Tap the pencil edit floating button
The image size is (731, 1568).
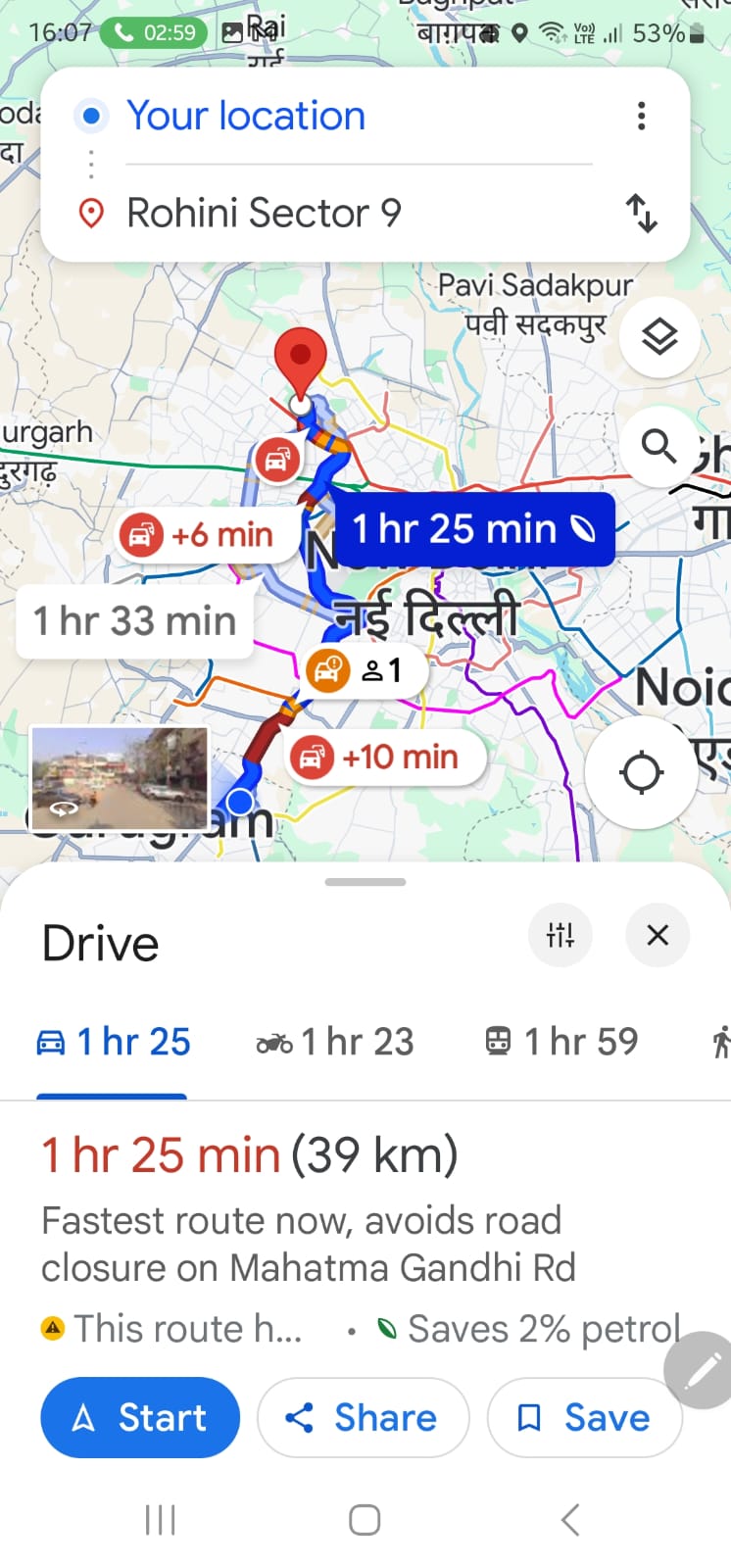pyautogui.click(x=703, y=1370)
